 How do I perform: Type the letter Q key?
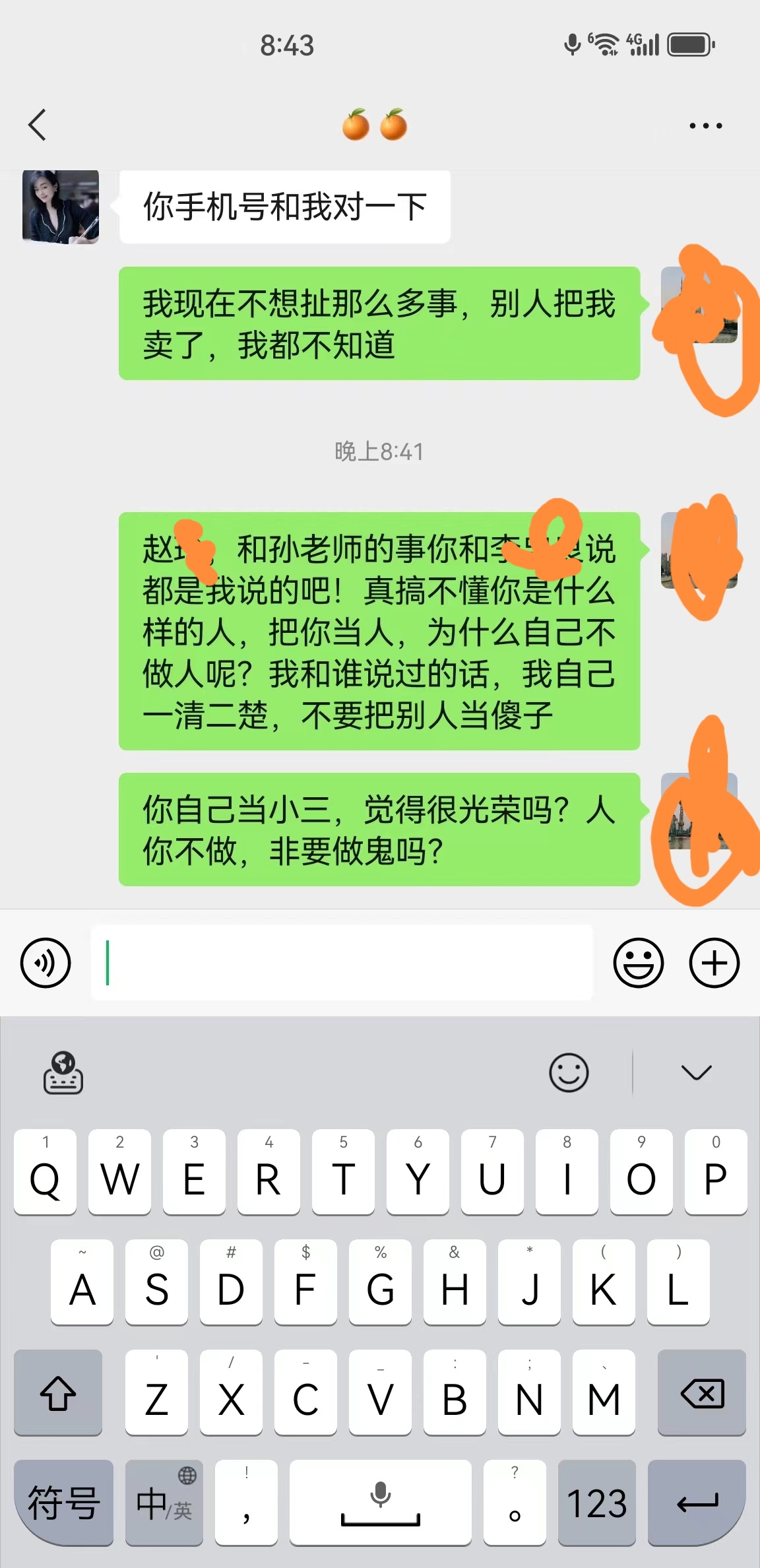click(x=45, y=1173)
